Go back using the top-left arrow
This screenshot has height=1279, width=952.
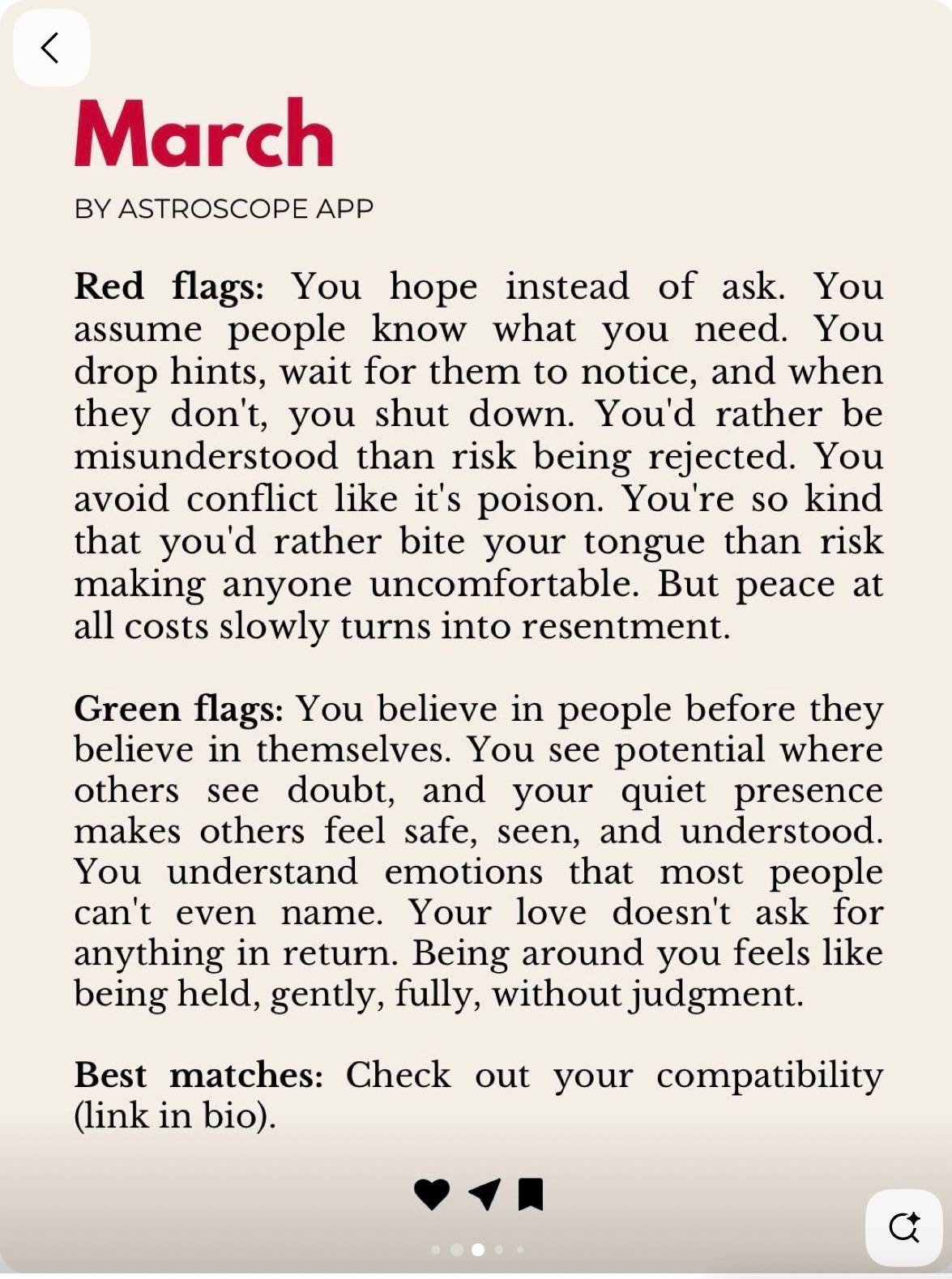click(51, 48)
